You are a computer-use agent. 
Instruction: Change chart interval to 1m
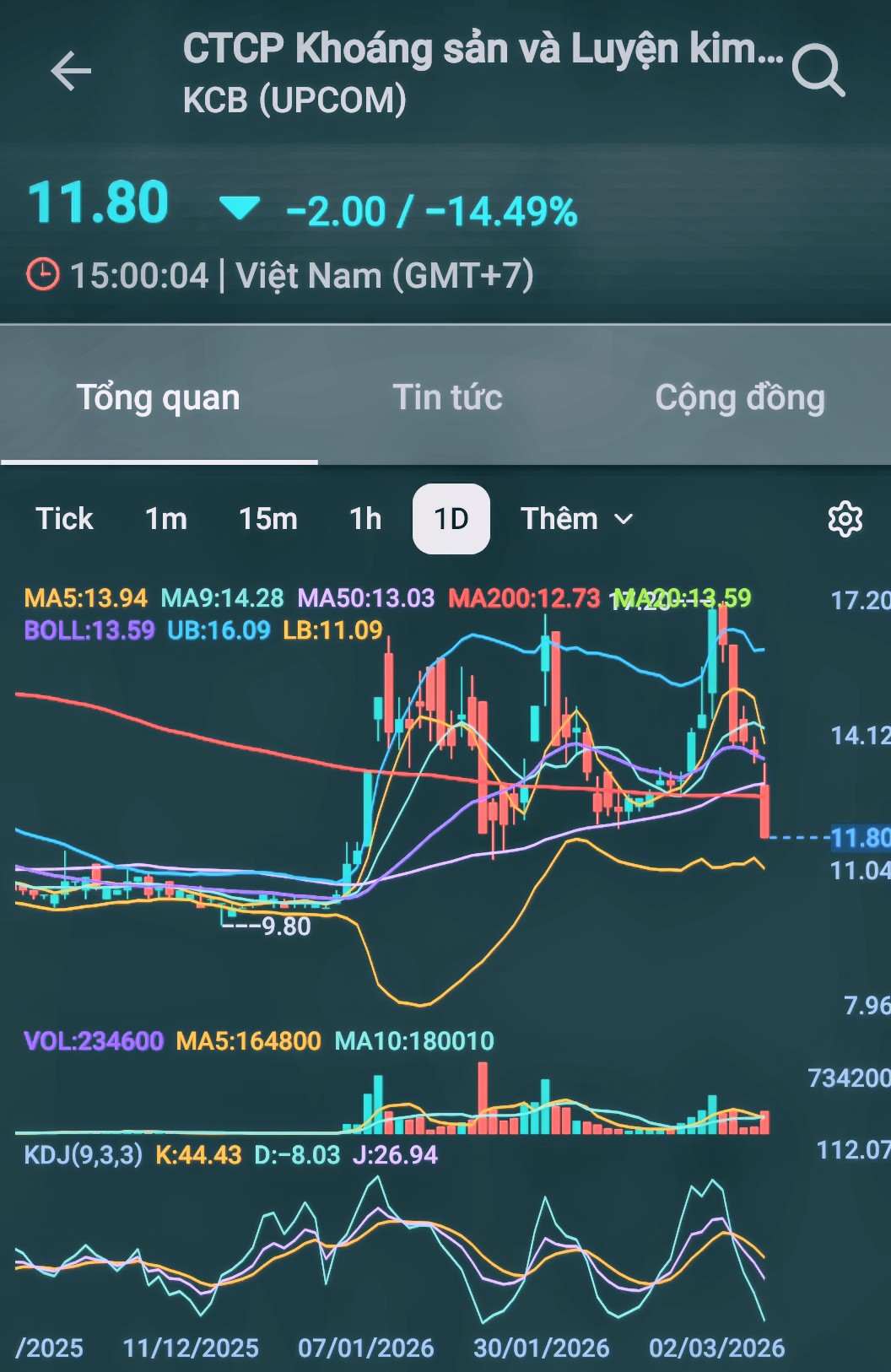click(x=166, y=519)
